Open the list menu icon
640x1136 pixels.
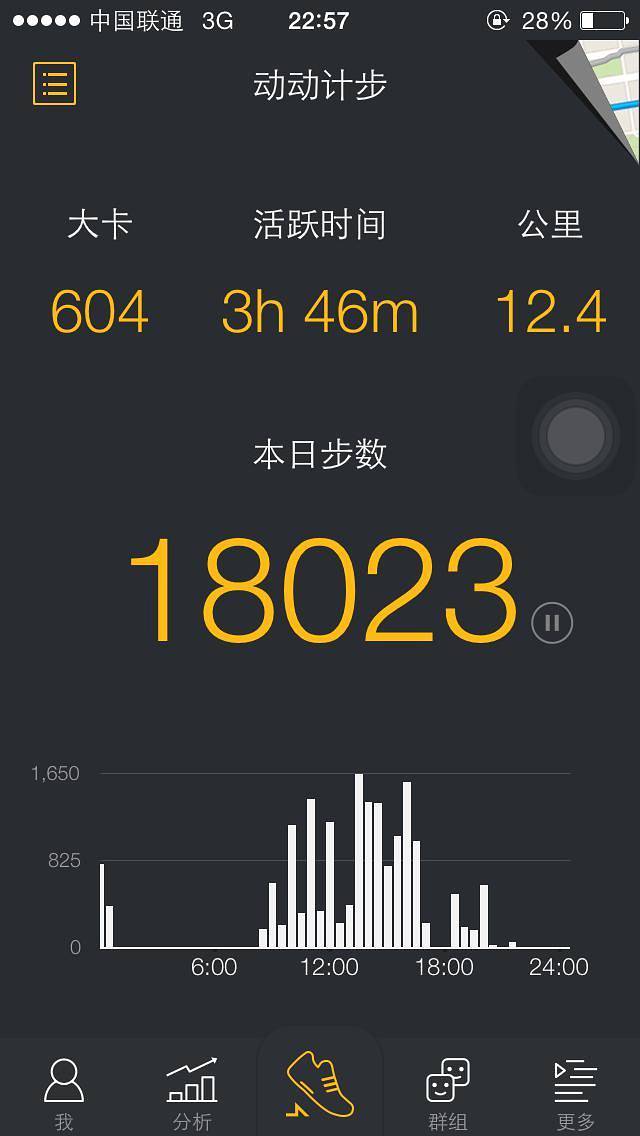(54, 84)
